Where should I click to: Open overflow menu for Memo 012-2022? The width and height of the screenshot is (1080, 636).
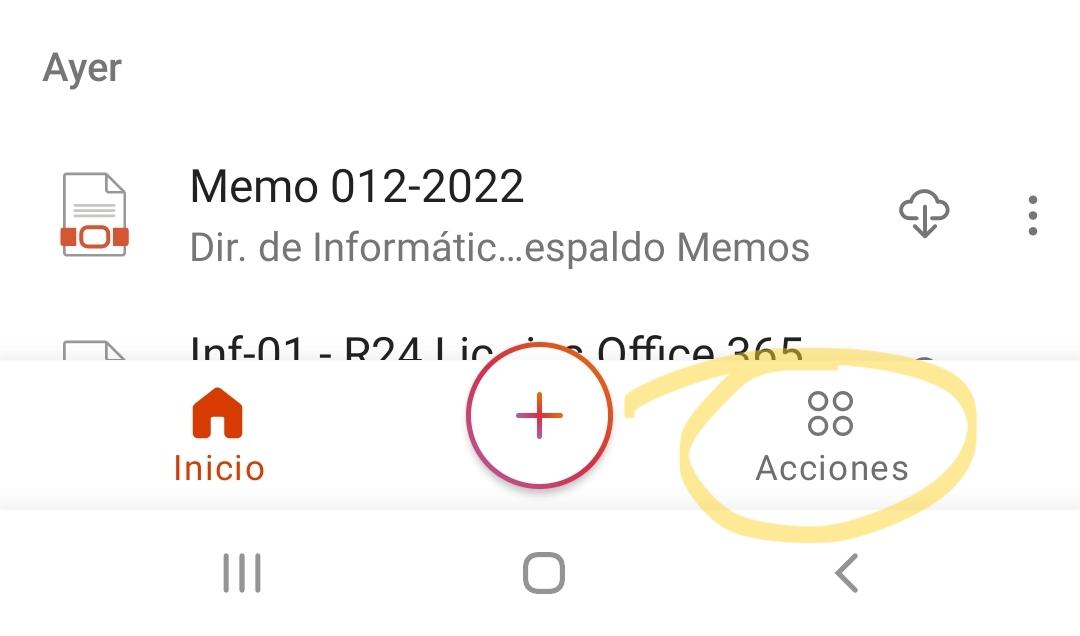tap(1032, 215)
